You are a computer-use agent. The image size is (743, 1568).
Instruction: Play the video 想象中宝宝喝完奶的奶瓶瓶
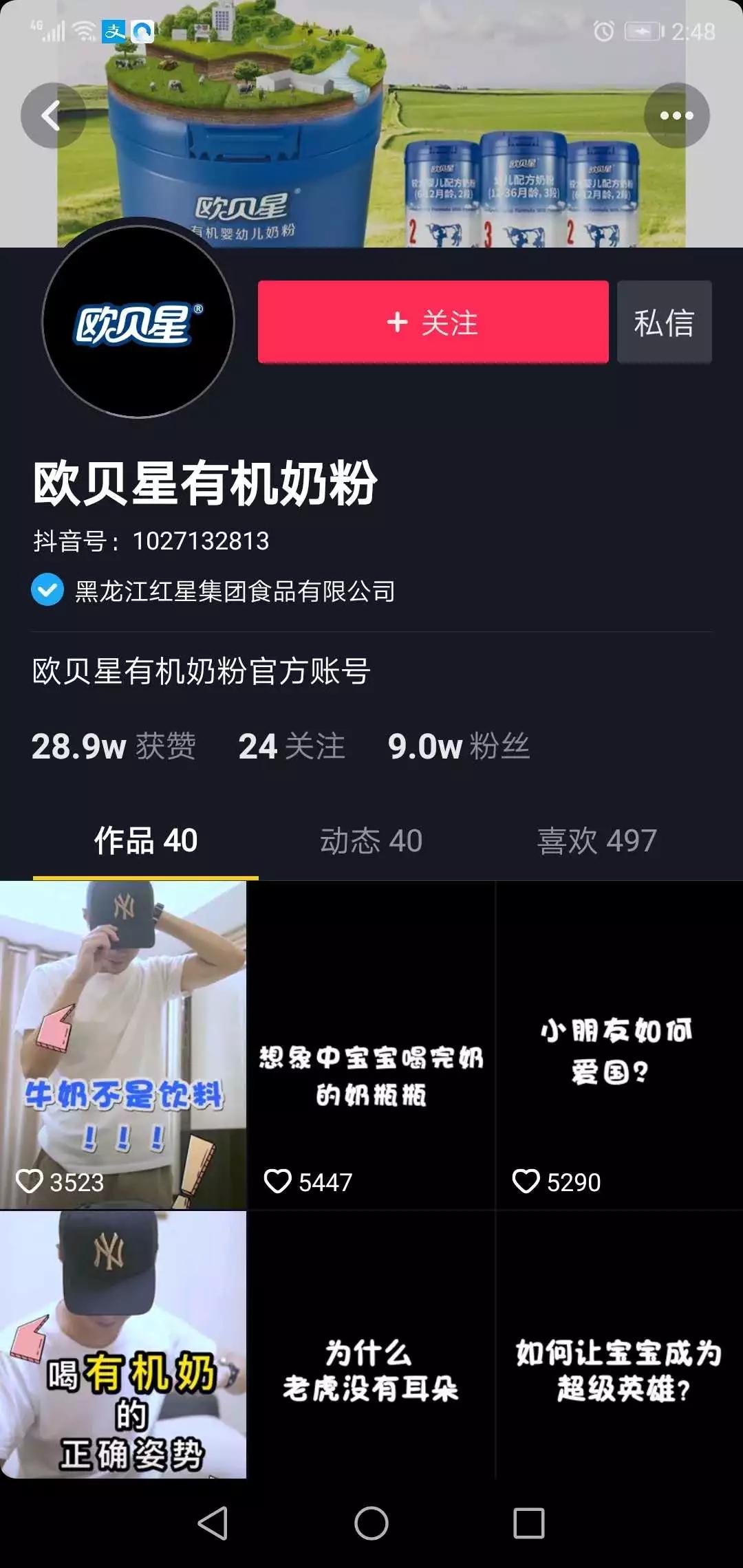click(371, 1045)
